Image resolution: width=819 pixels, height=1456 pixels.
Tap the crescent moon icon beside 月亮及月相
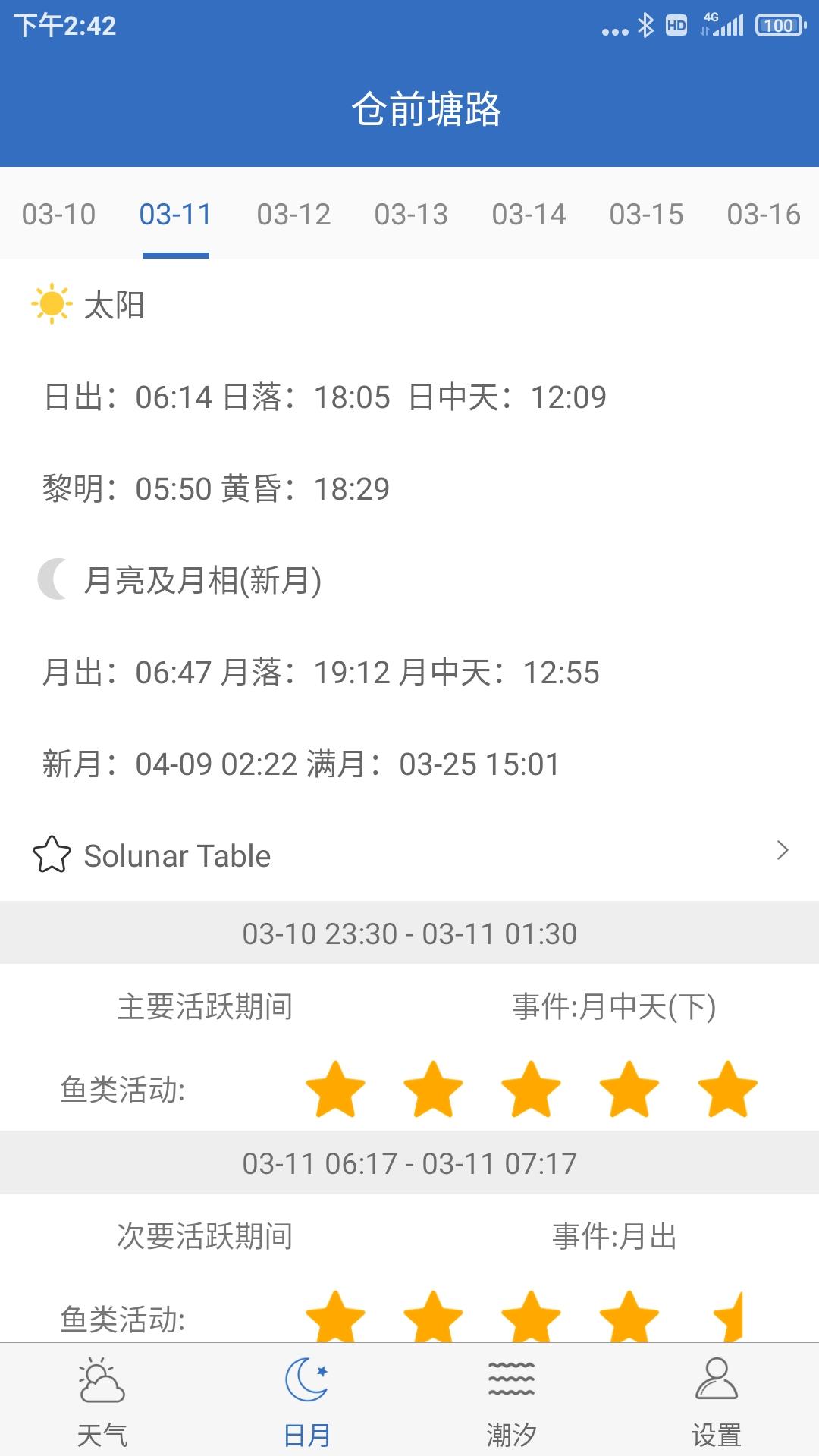tap(52, 580)
